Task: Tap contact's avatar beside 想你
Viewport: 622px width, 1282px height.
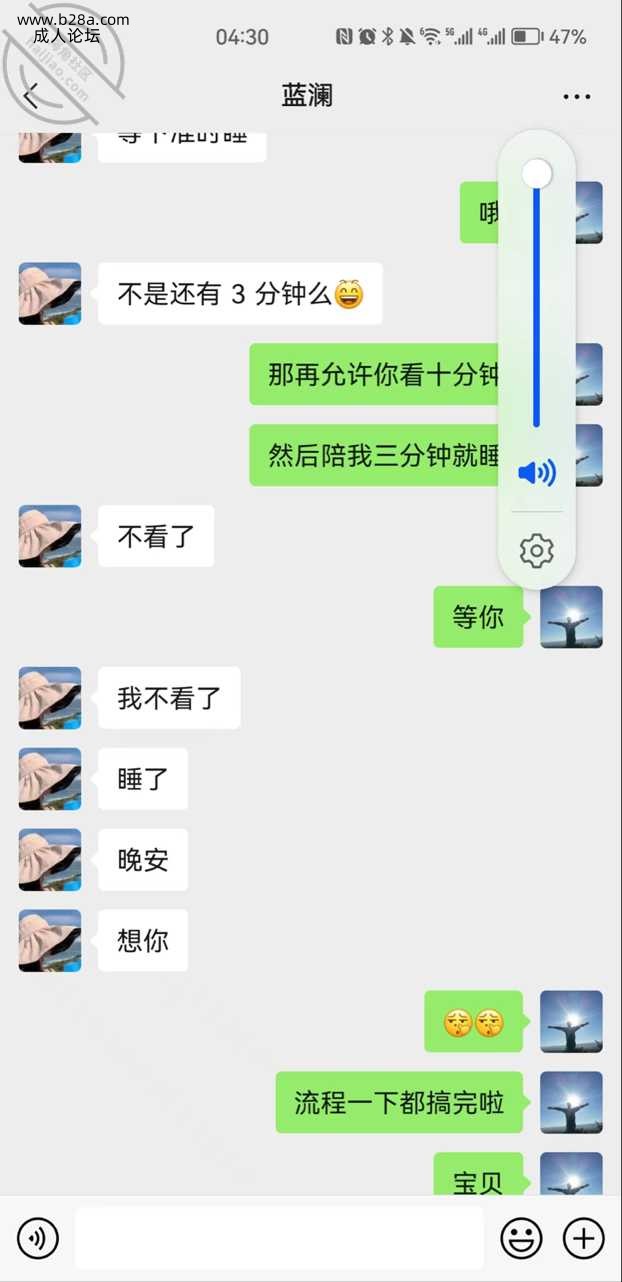Action: pyautogui.click(x=50, y=941)
